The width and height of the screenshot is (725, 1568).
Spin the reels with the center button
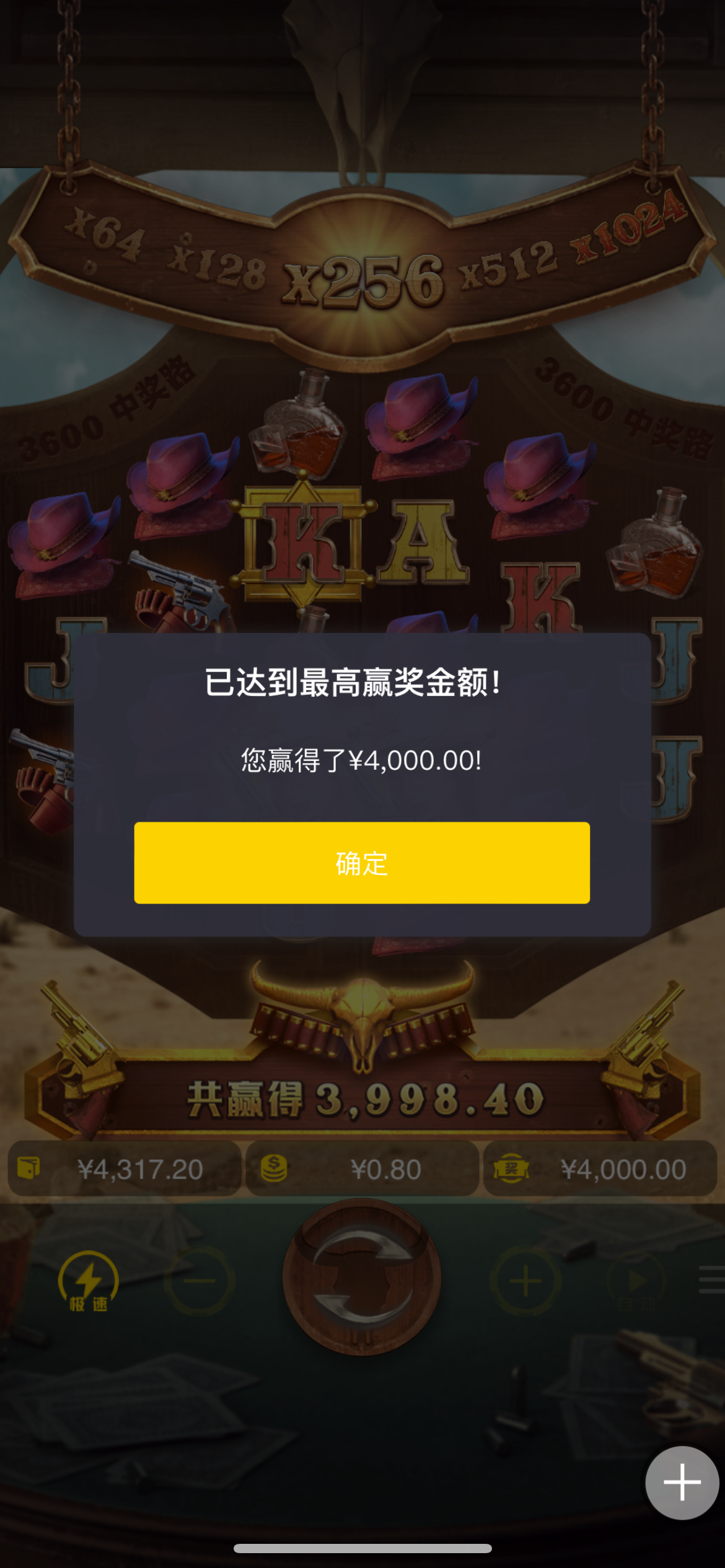tap(362, 1276)
